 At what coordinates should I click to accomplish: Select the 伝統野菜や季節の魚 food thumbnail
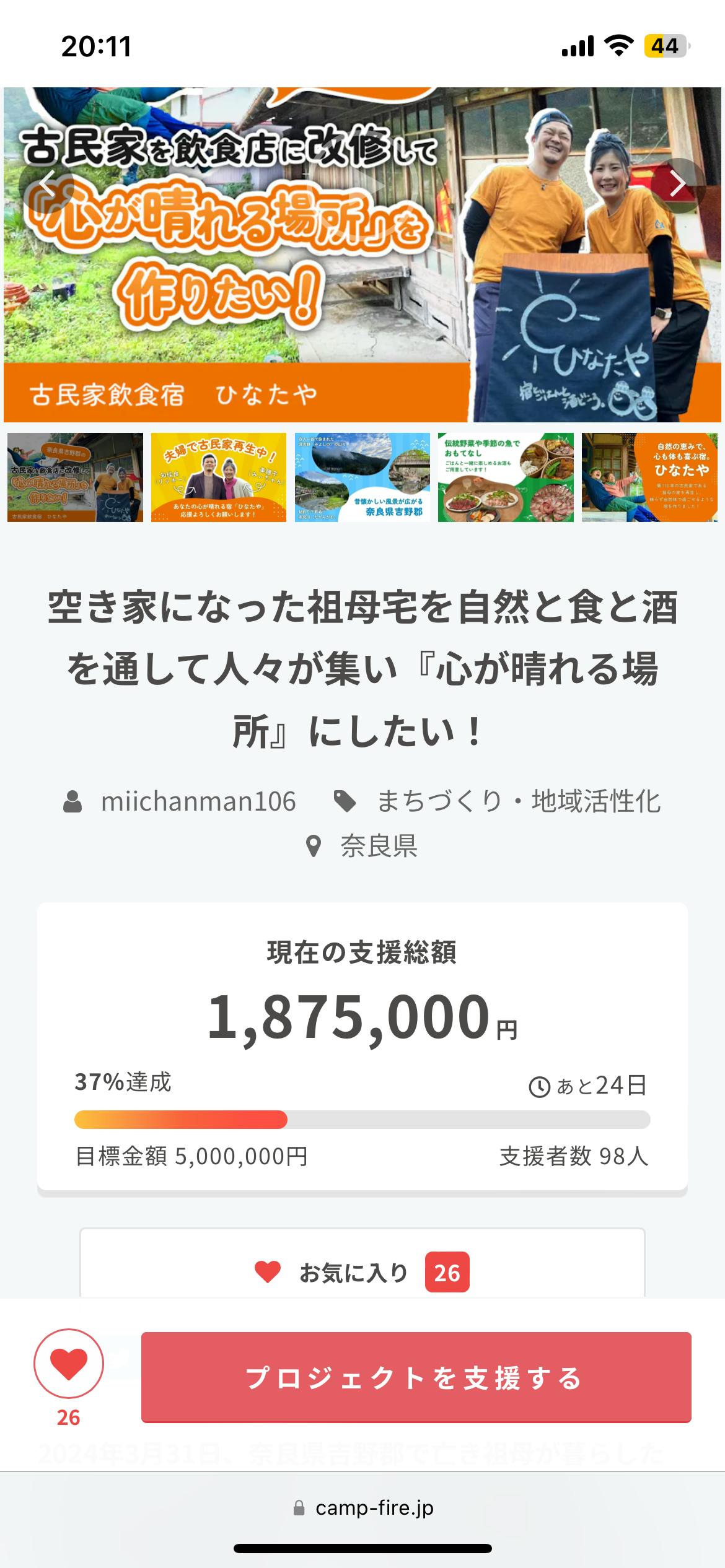(x=506, y=477)
